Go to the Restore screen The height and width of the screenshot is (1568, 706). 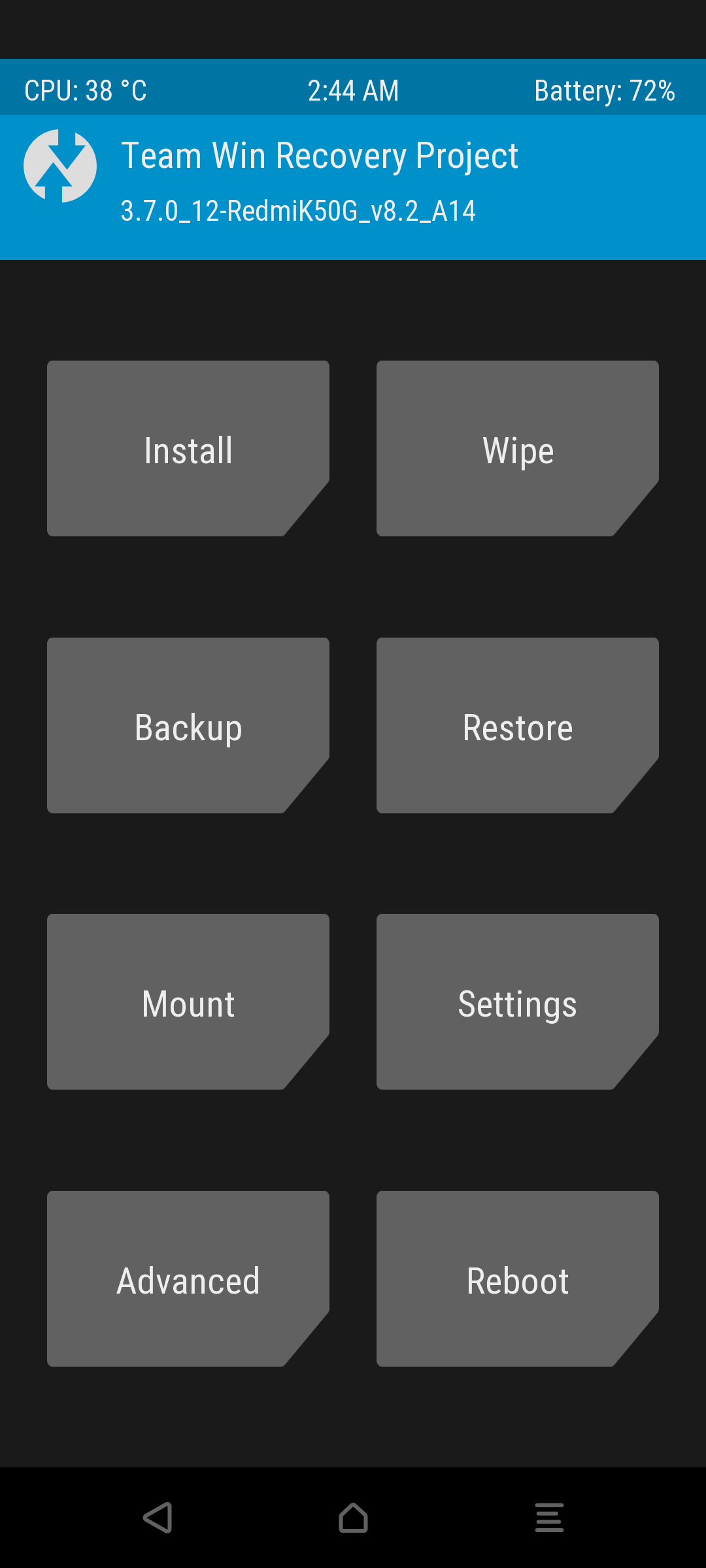[x=518, y=726]
